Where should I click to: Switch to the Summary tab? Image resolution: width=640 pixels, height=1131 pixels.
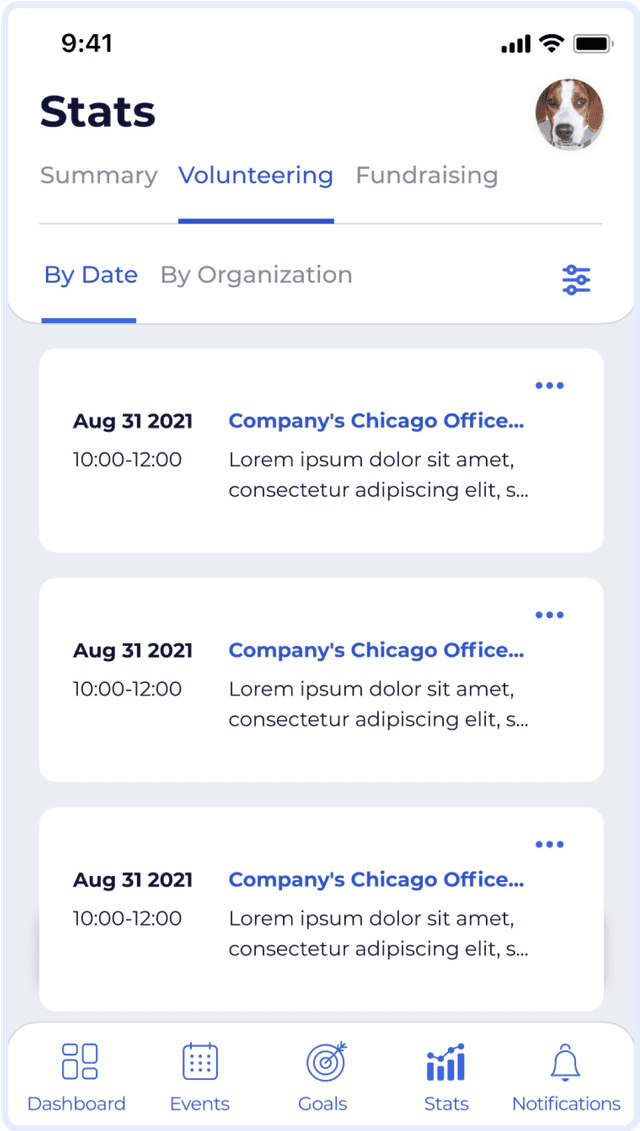98,176
